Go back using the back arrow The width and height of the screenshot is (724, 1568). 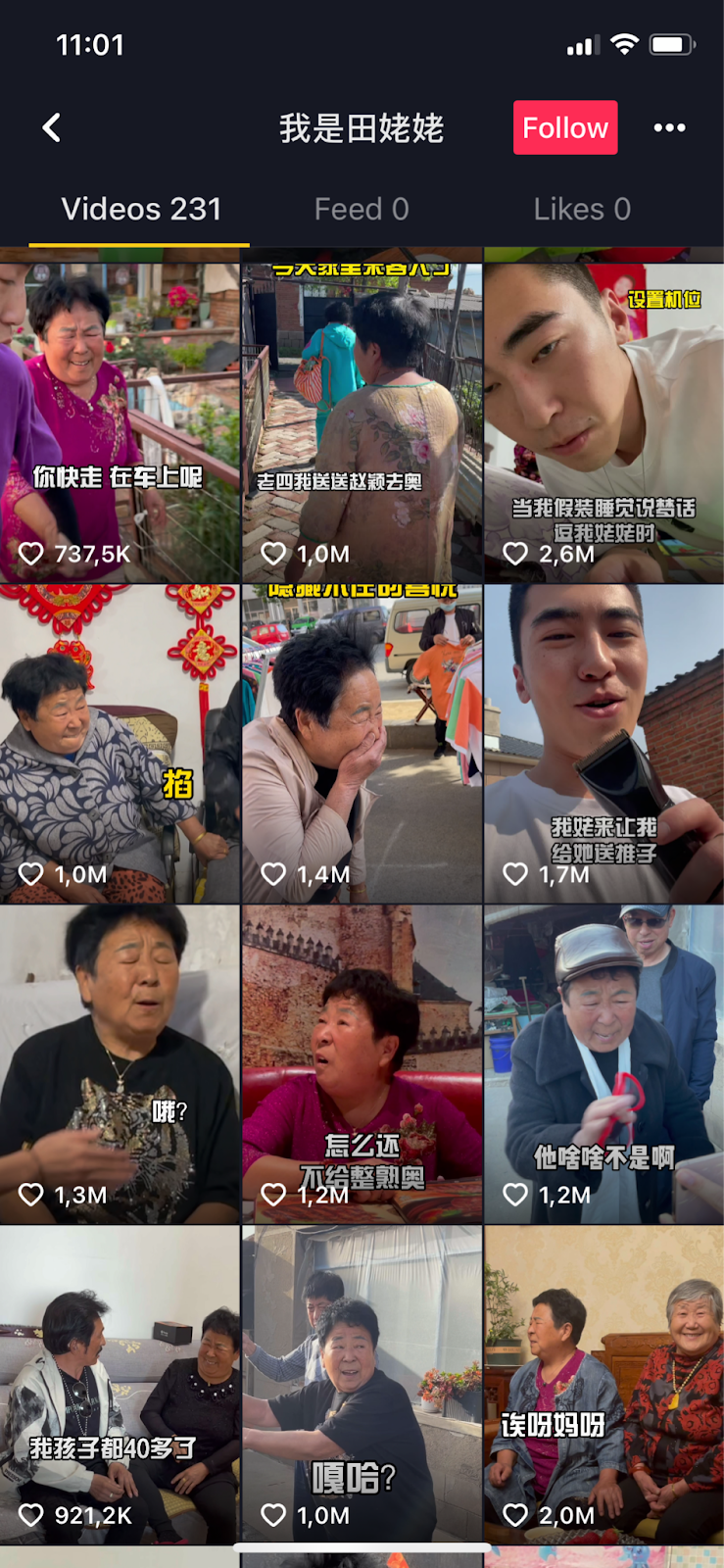pyautogui.click(x=52, y=127)
